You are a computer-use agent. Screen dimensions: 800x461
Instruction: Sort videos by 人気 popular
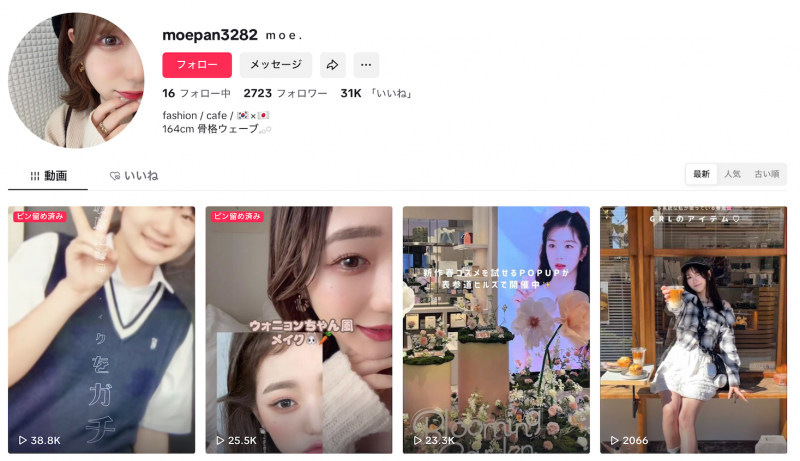point(732,174)
